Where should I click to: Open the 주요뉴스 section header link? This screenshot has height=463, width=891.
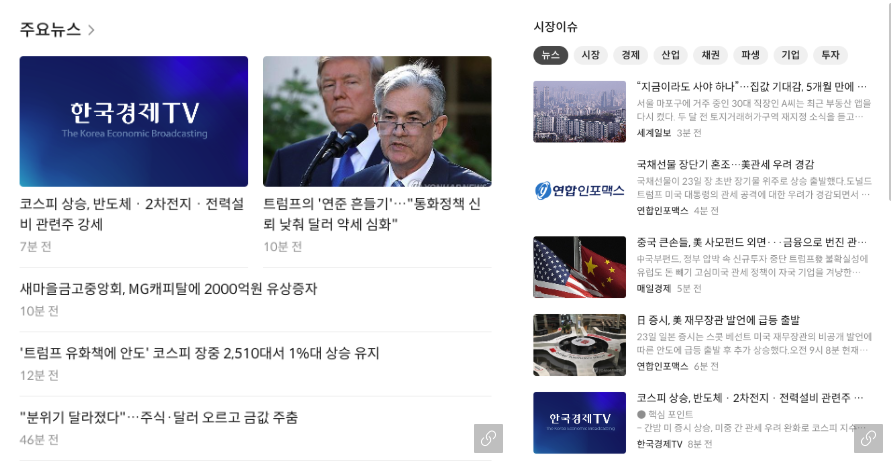coord(57,29)
